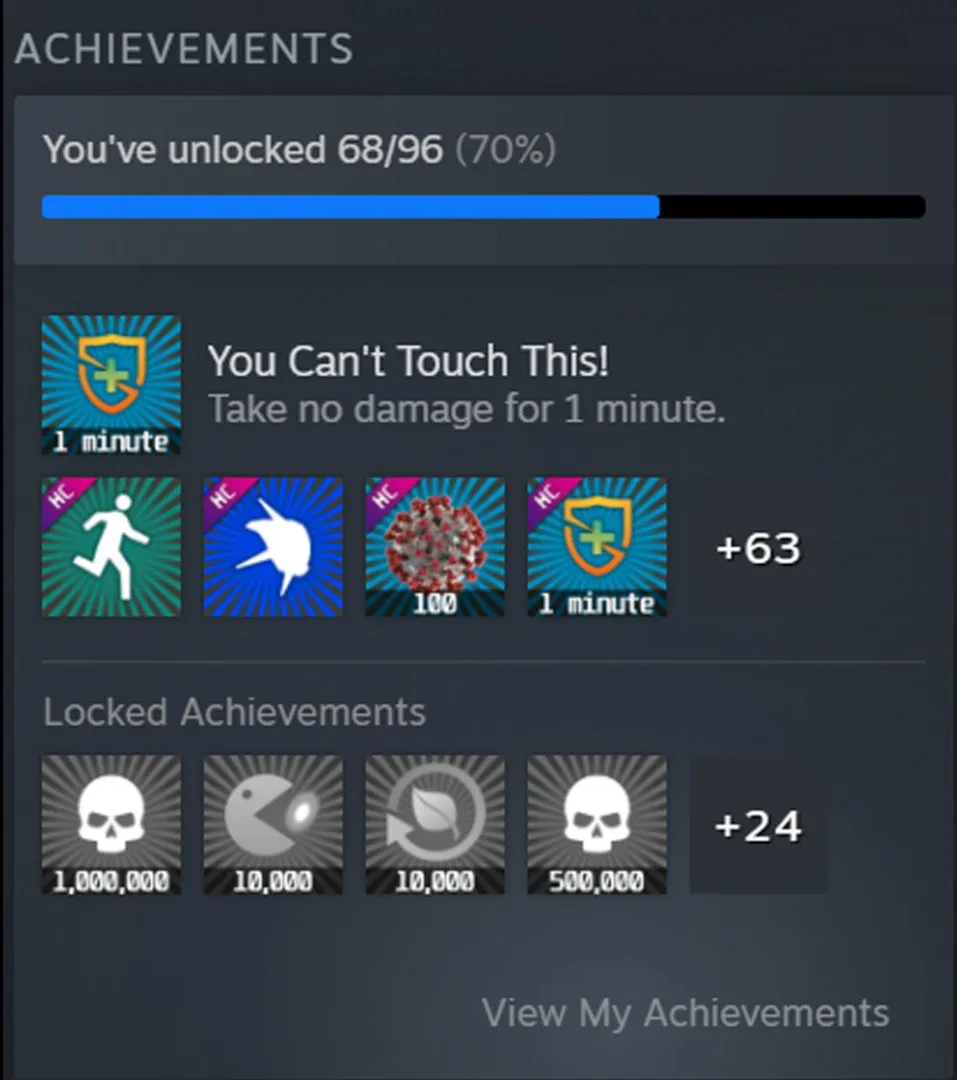Screen dimensions: 957x1080
Task: Select the HC shield 1 minute achievement icon
Action: point(597,547)
